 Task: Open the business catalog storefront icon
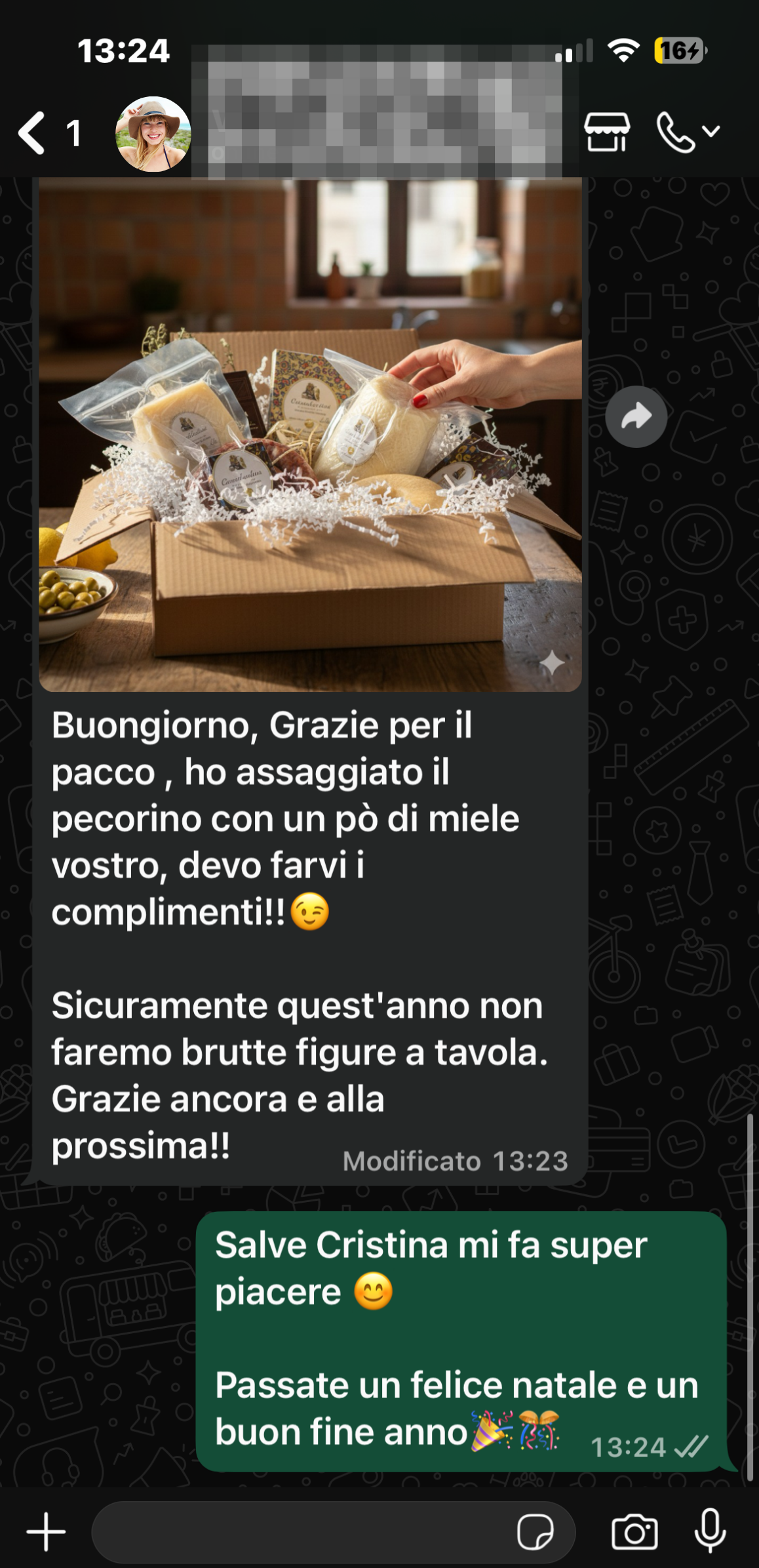tap(607, 132)
